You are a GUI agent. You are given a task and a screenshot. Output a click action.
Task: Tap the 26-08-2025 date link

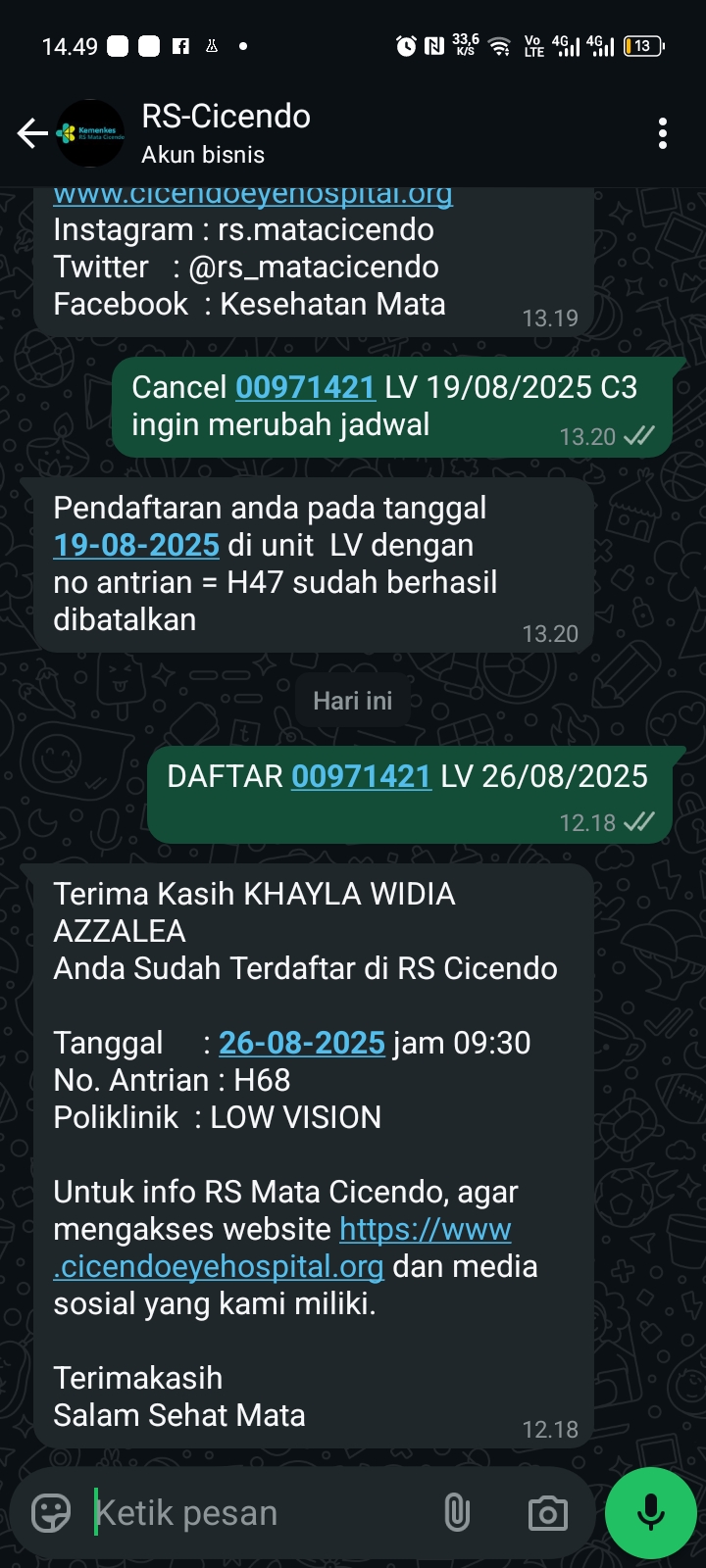pyautogui.click(x=301, y=1044)
